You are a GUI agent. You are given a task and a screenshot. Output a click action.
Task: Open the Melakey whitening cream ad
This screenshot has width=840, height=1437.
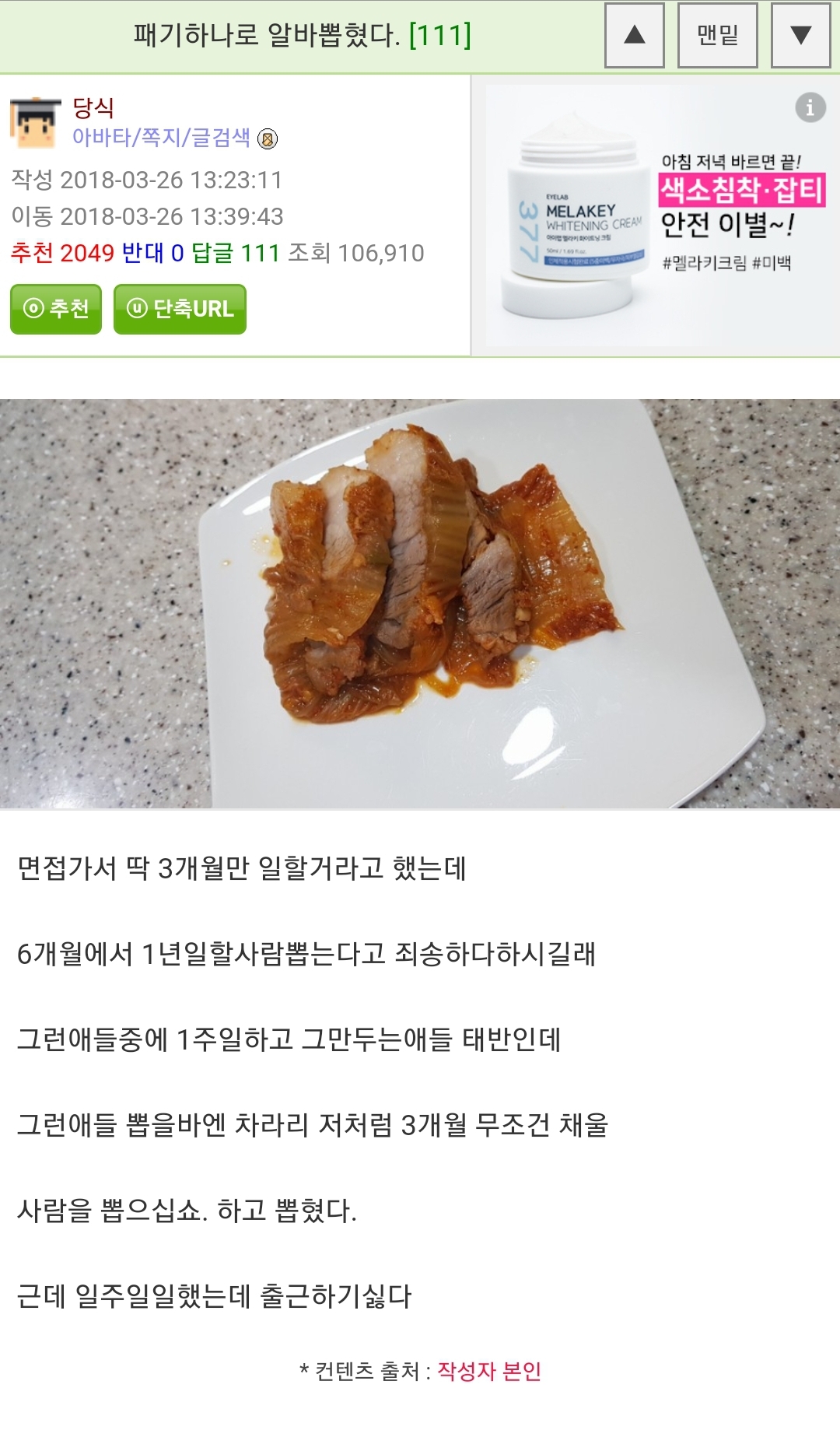point(655,216)
